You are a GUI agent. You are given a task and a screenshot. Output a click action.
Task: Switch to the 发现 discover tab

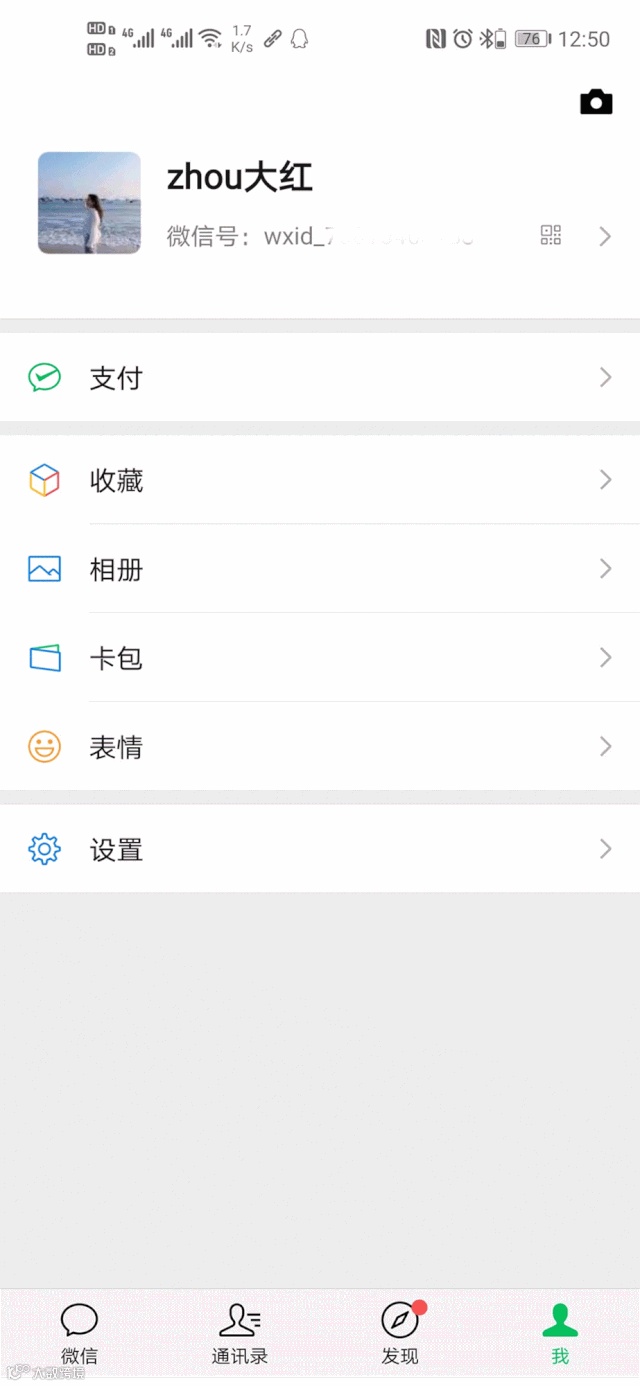pyautogui.click(x=400, y=1333)
